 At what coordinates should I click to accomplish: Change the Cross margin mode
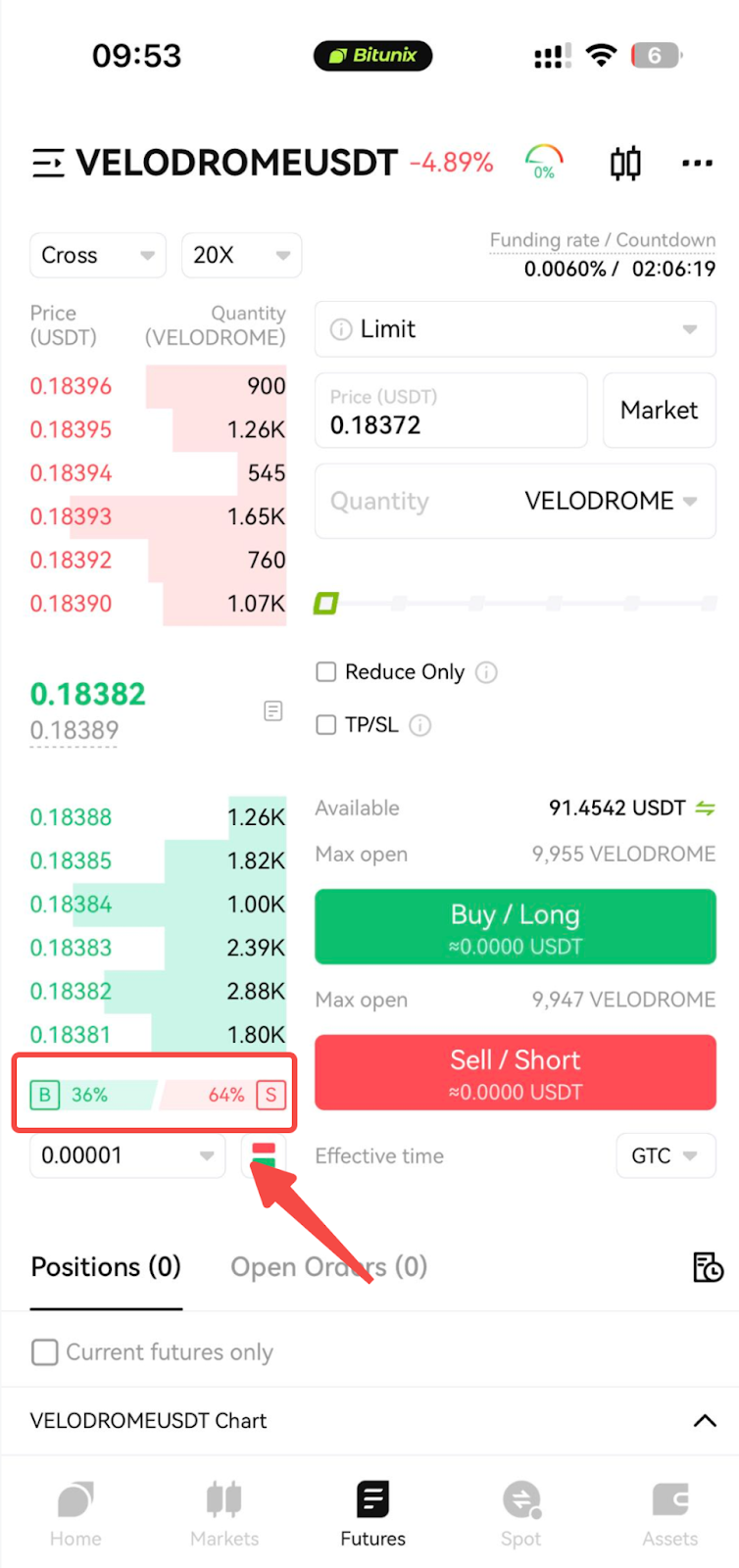point(98,256)
